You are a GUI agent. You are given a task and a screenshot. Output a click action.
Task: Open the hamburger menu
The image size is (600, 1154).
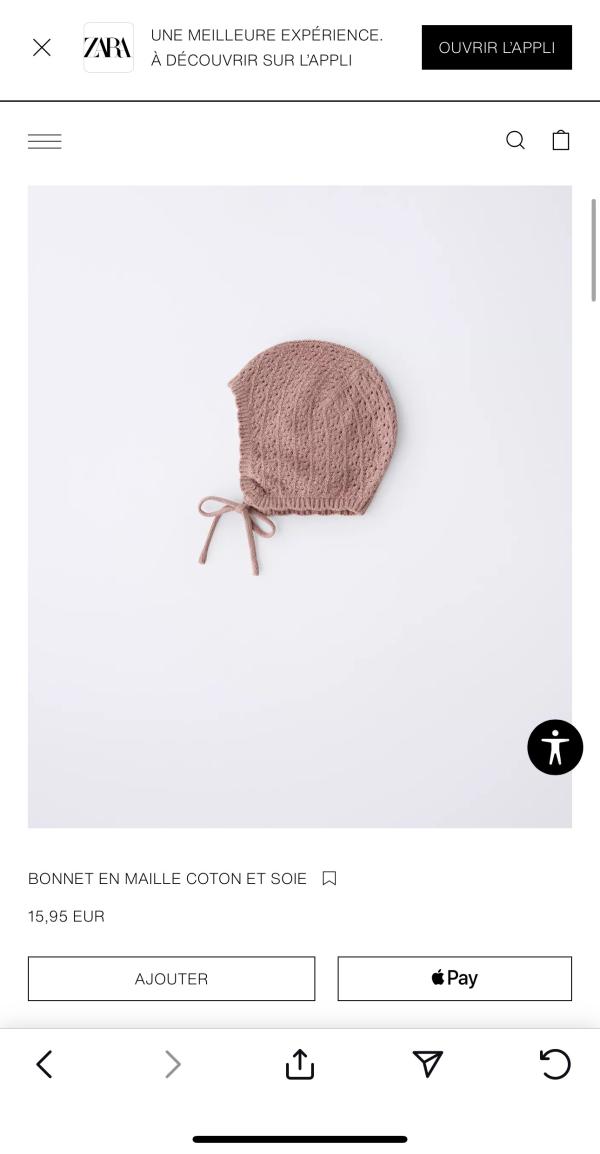tap(45, 141)
